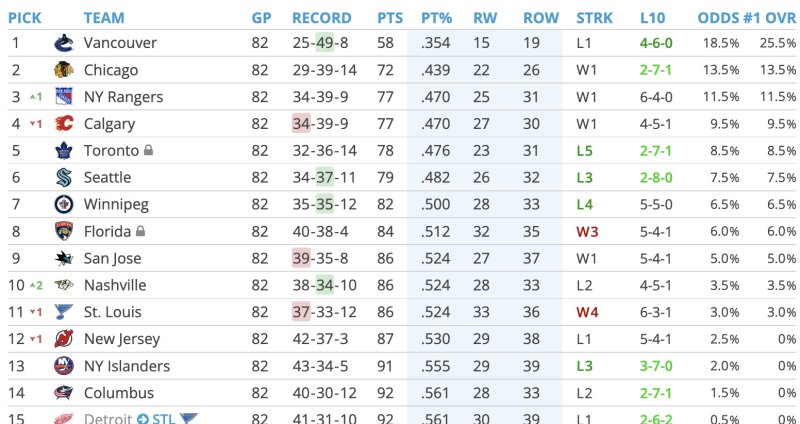Screen dimensions: 800x424
Task: View the San Jose team row
Action: point(113,258)
